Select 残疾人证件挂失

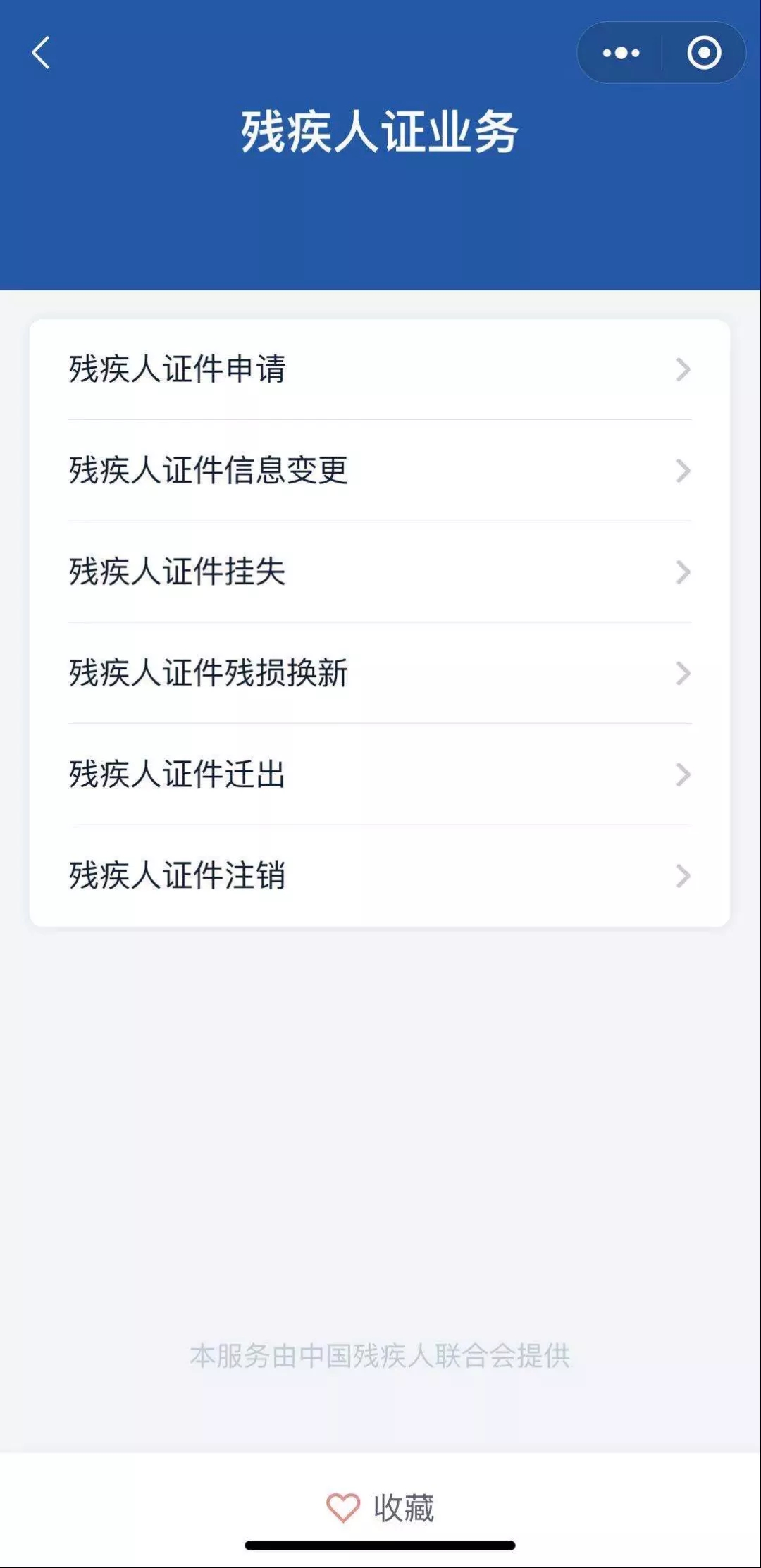coord(380,572)
